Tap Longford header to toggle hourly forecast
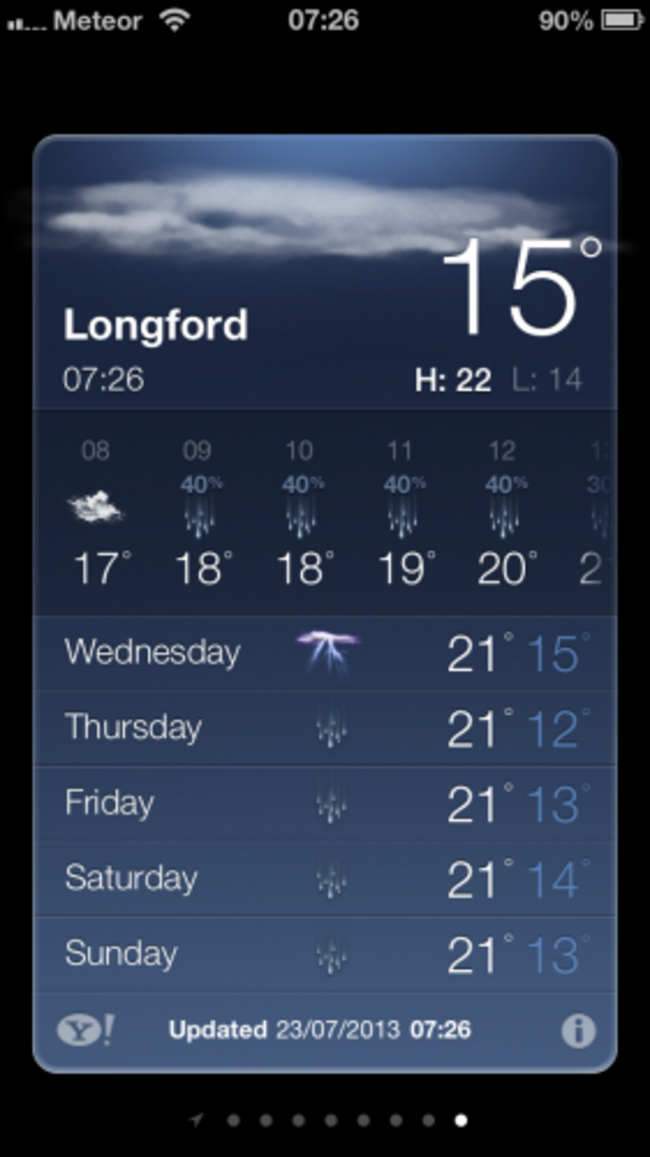 coord(156,326)
